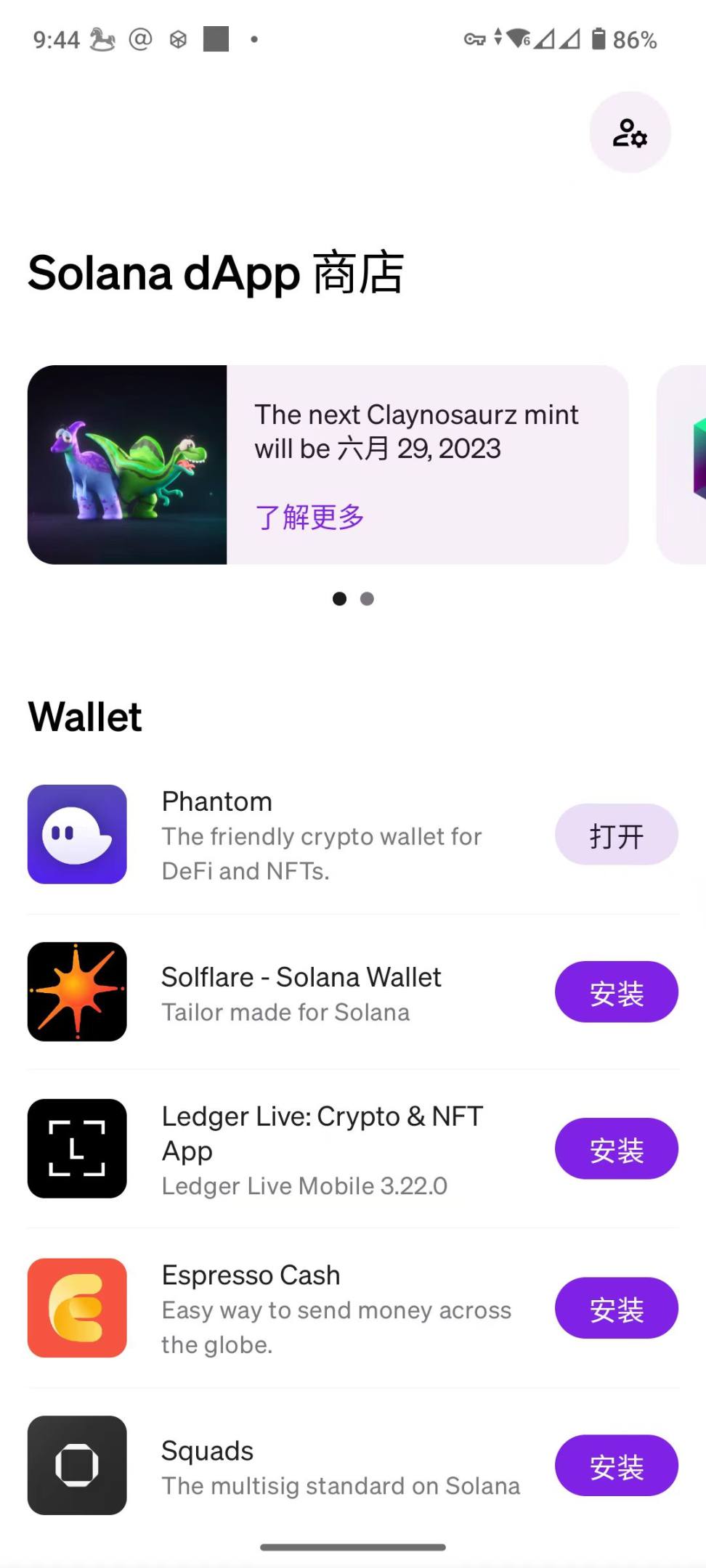Install Squads app

tap(616, 1466)
